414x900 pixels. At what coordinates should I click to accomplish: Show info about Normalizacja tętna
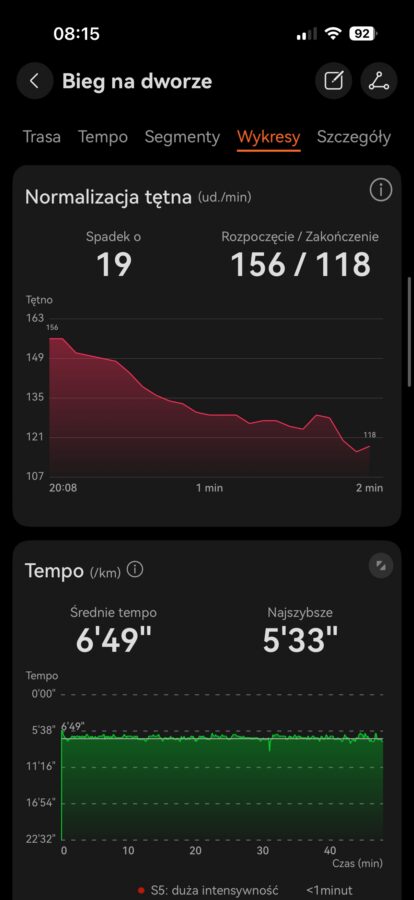coord(381,190)
